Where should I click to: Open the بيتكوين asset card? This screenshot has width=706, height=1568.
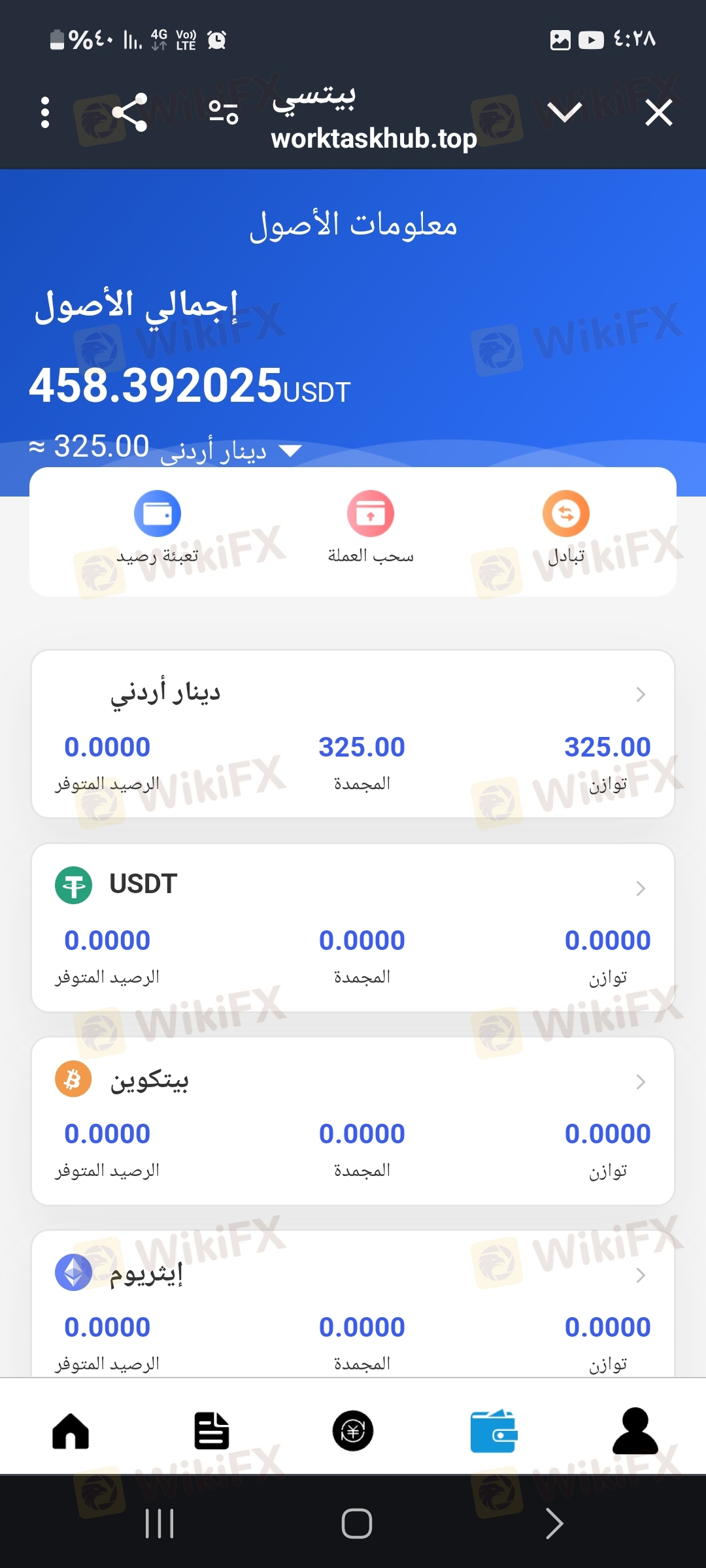(353, 1120)
